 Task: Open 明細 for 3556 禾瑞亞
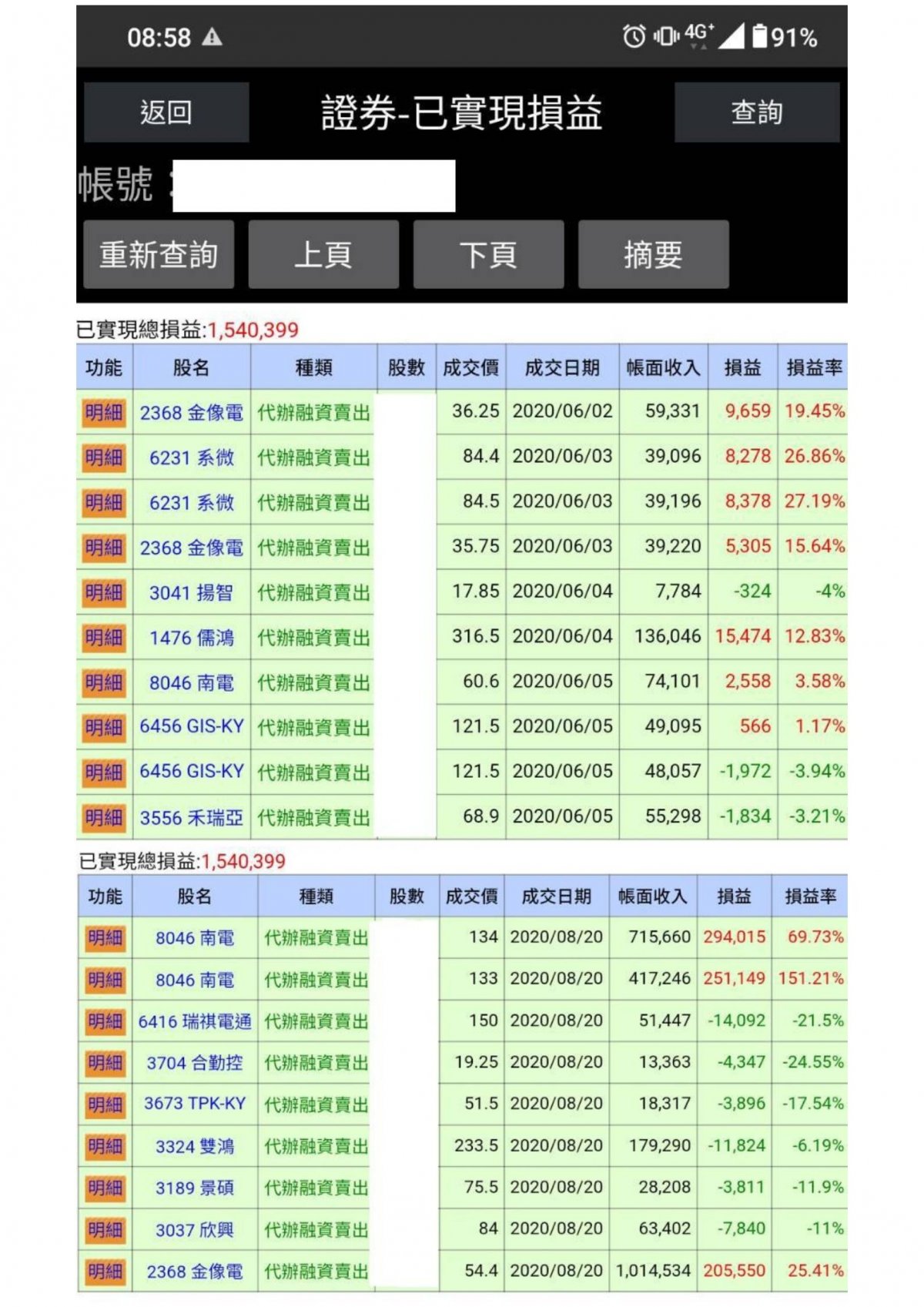[x=104, y=817]
